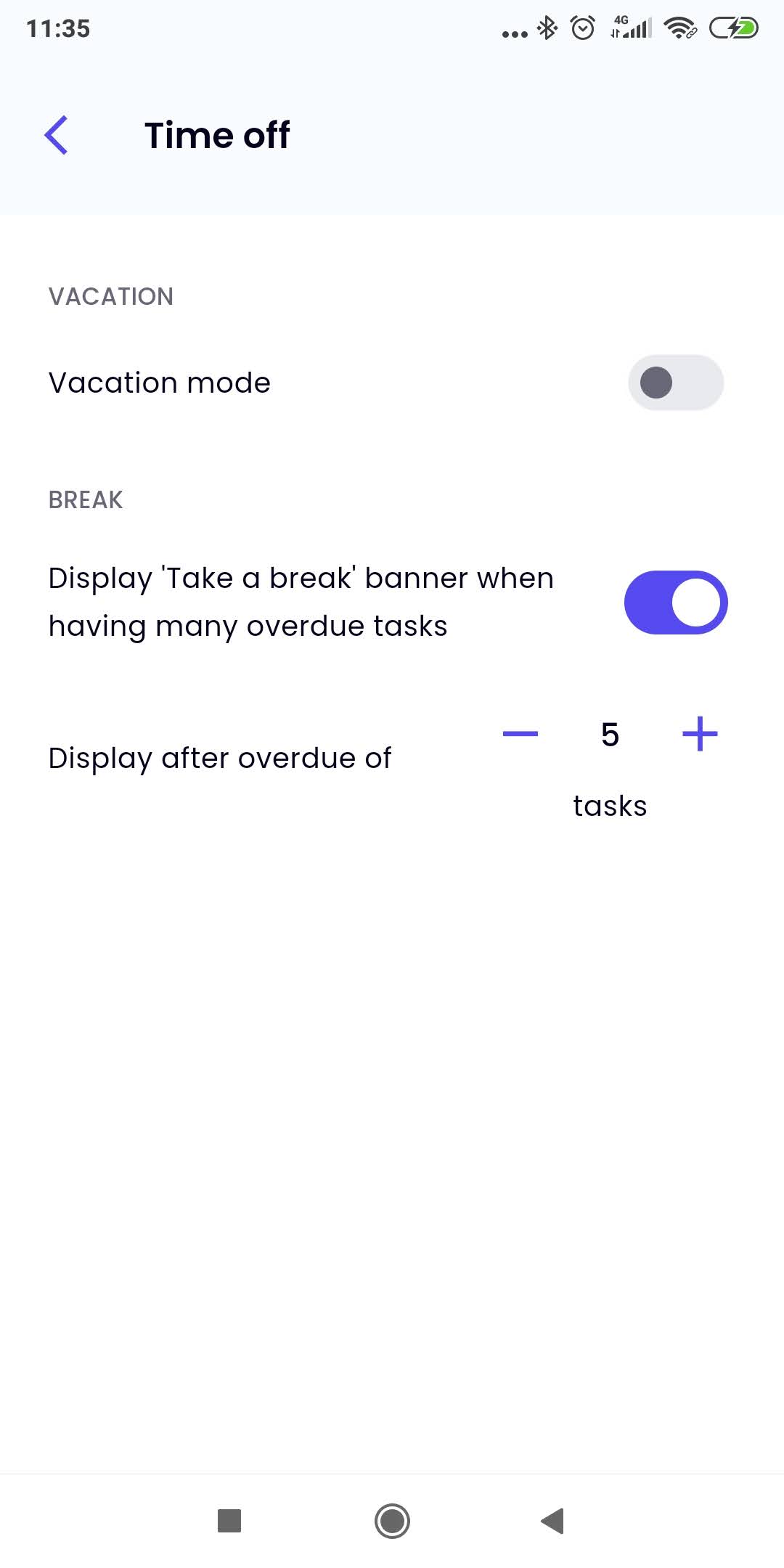Image resolution: width=784 pixels, height=1568 pixels.
Task: Turn off 'Take a break' banner toggle
Action: (676, 603)
